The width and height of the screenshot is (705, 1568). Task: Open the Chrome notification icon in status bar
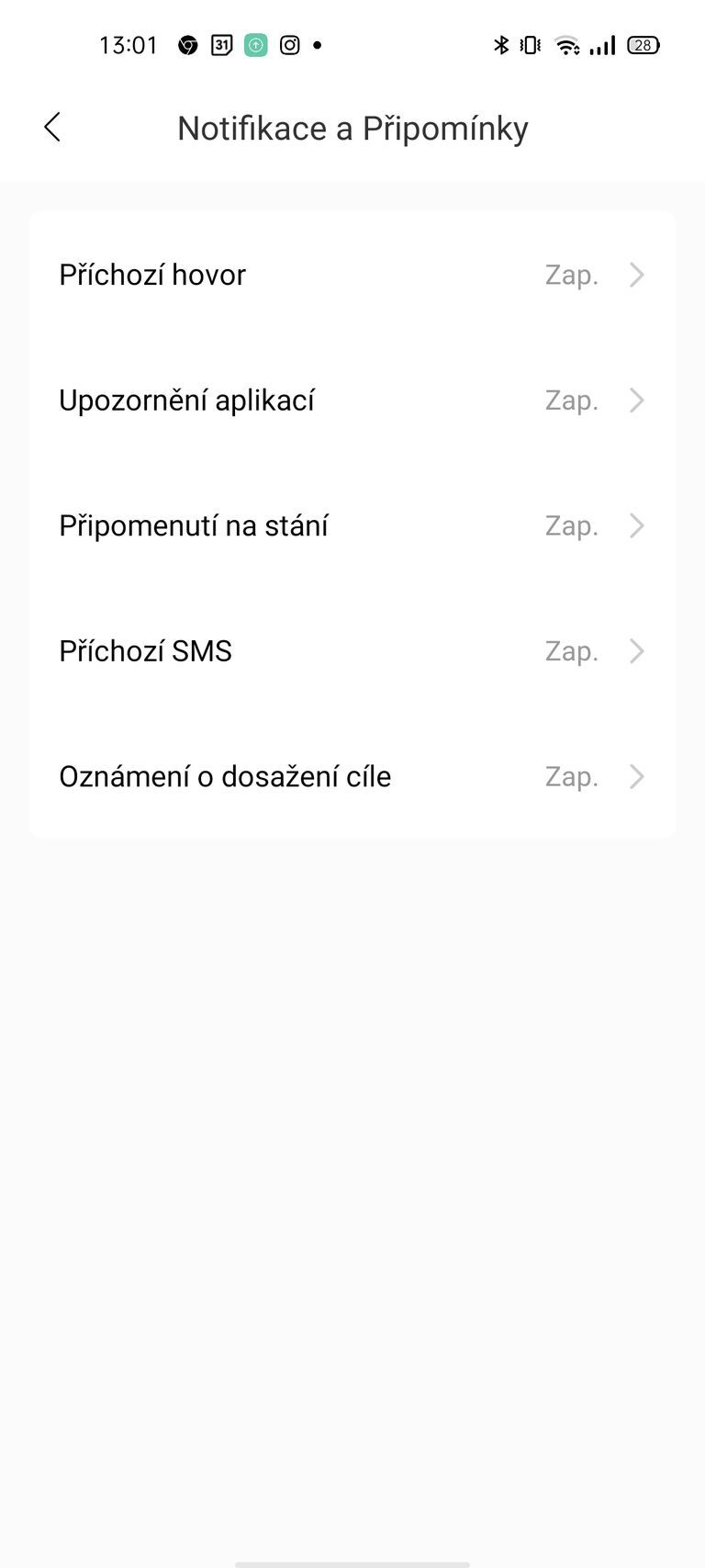point(187,44)
